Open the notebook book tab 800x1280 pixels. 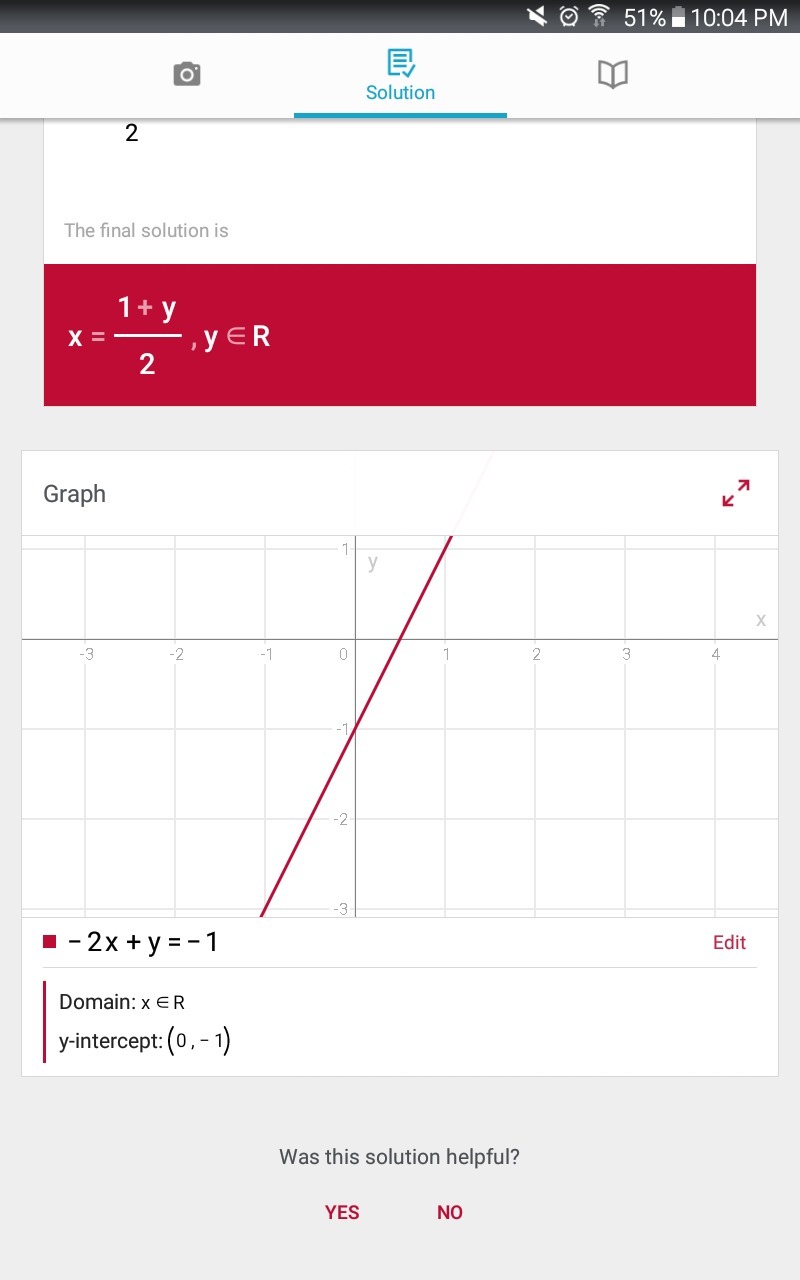coord(612,75)
